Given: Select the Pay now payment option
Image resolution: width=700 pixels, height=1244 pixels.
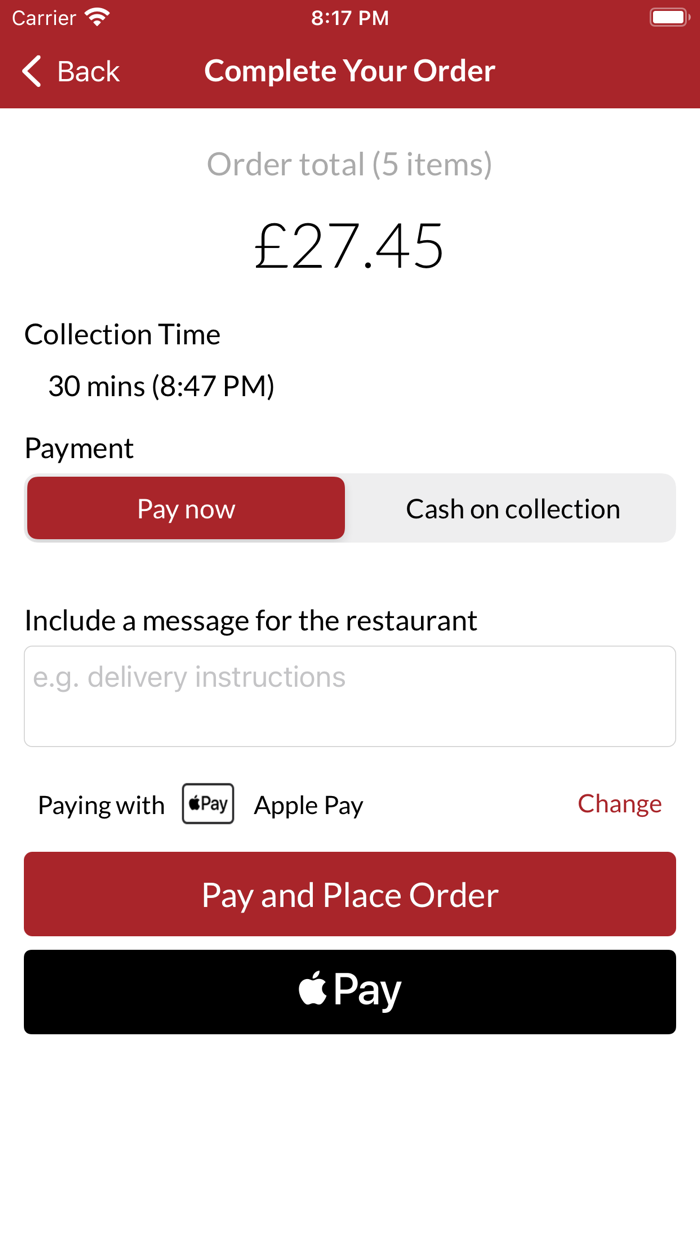Looking at the screenshot, I should pos(186,509).
